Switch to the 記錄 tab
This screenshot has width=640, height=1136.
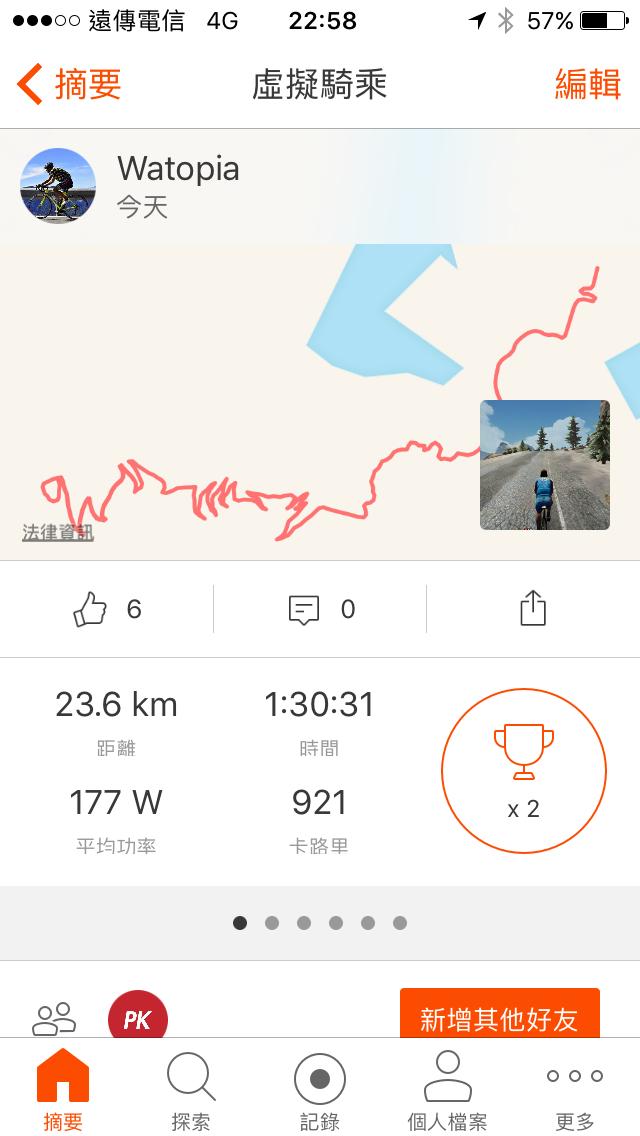click(320, 1093)
